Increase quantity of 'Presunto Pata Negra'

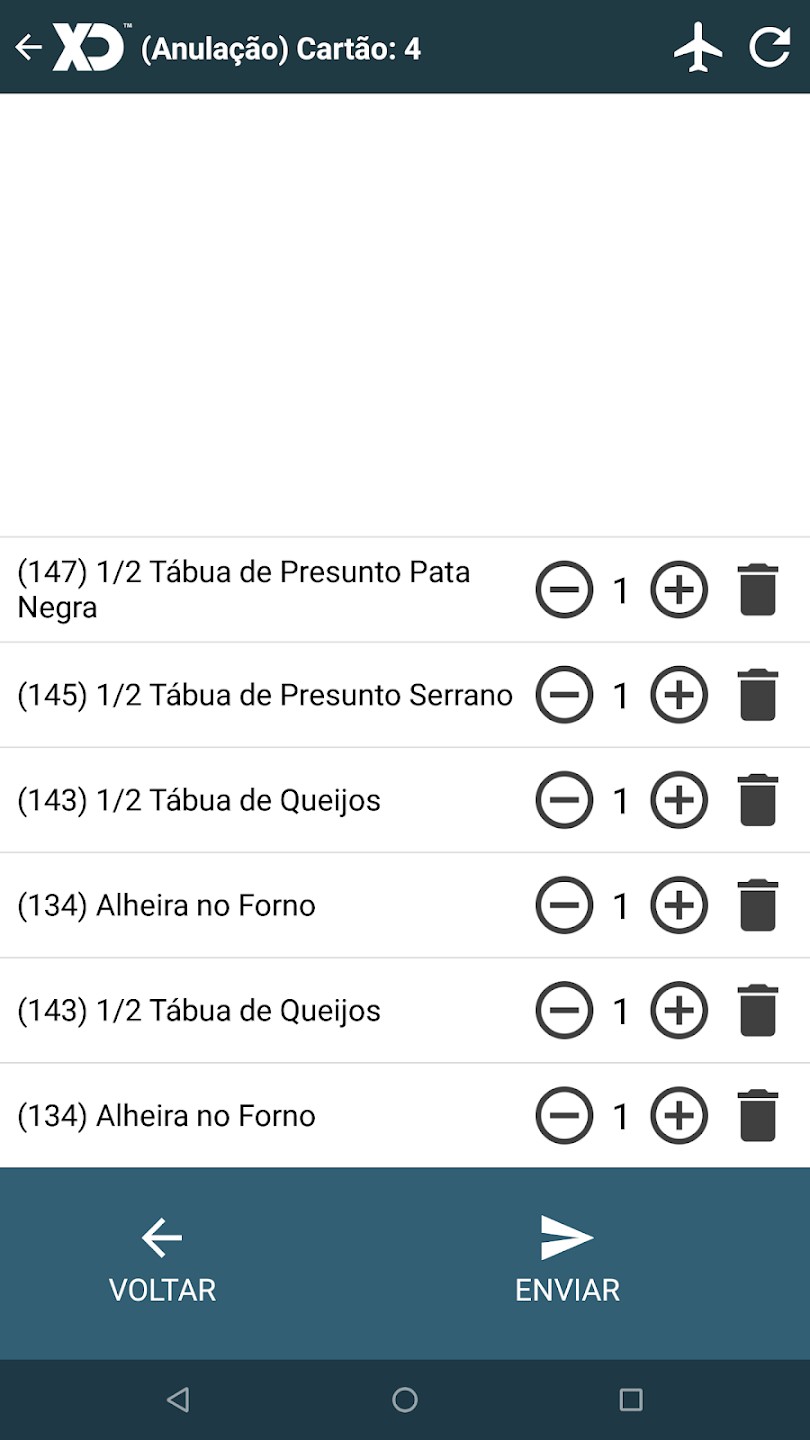click(x=679, y=589)
